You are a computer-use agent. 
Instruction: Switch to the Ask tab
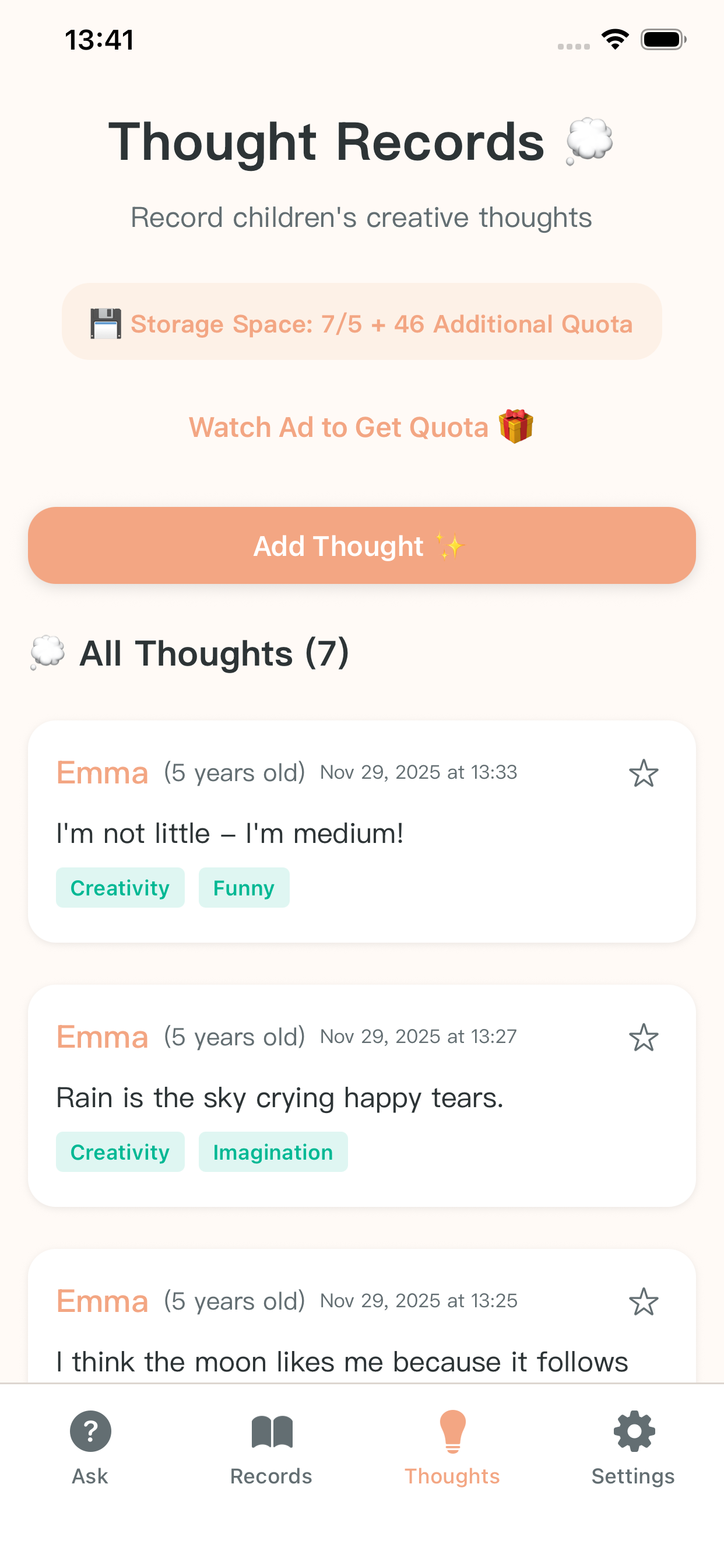[90, 1447]
